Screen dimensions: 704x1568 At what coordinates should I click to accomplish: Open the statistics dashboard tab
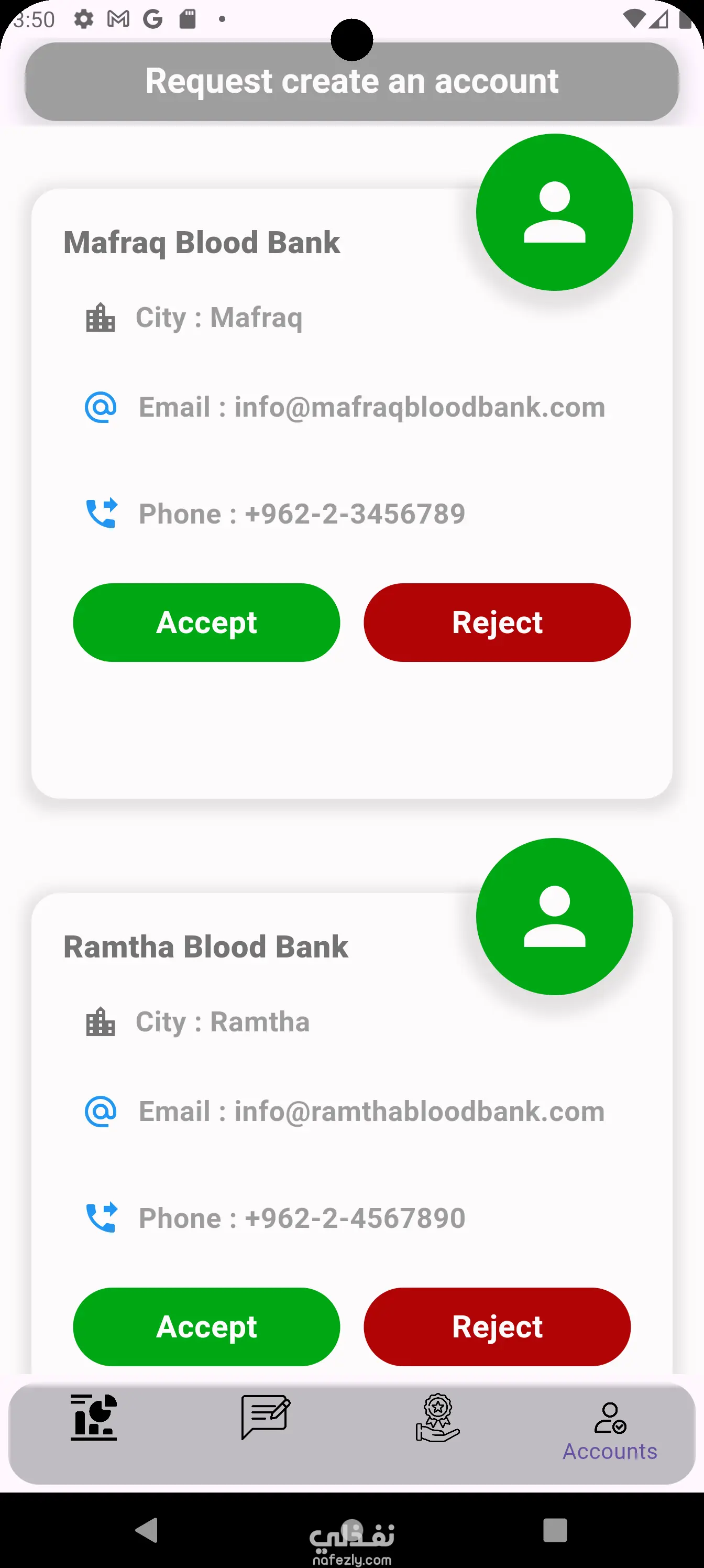94,1417
